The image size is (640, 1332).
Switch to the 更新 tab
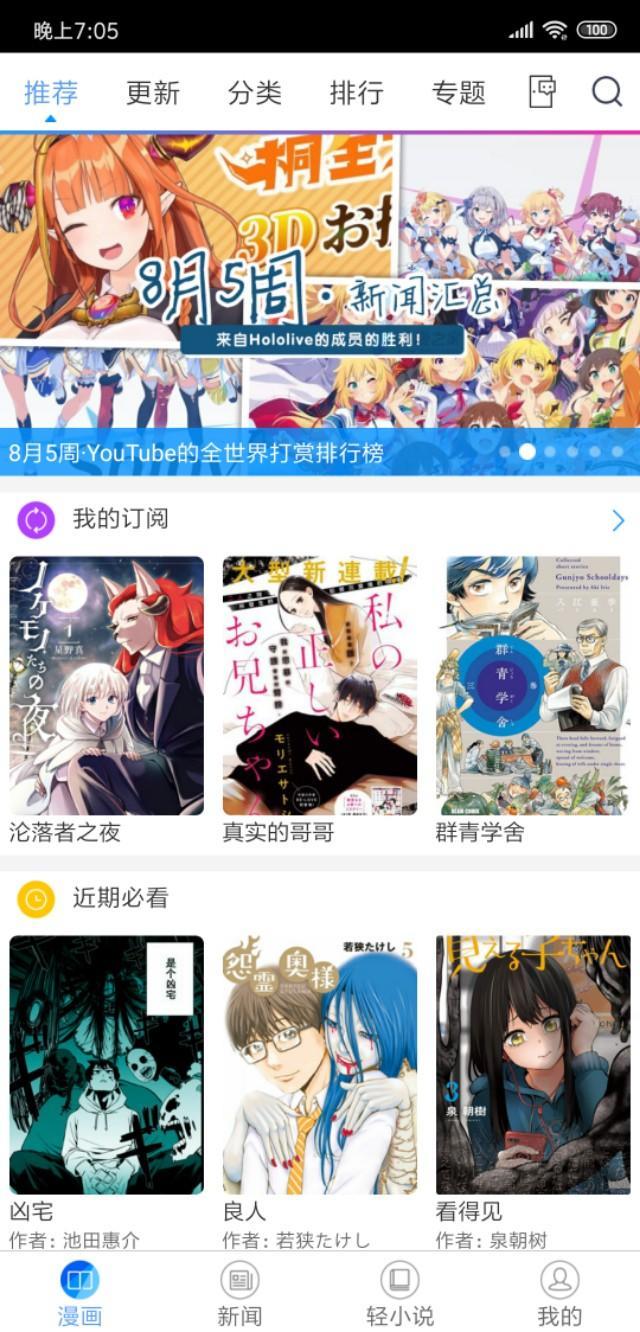[x=153, y=93]
